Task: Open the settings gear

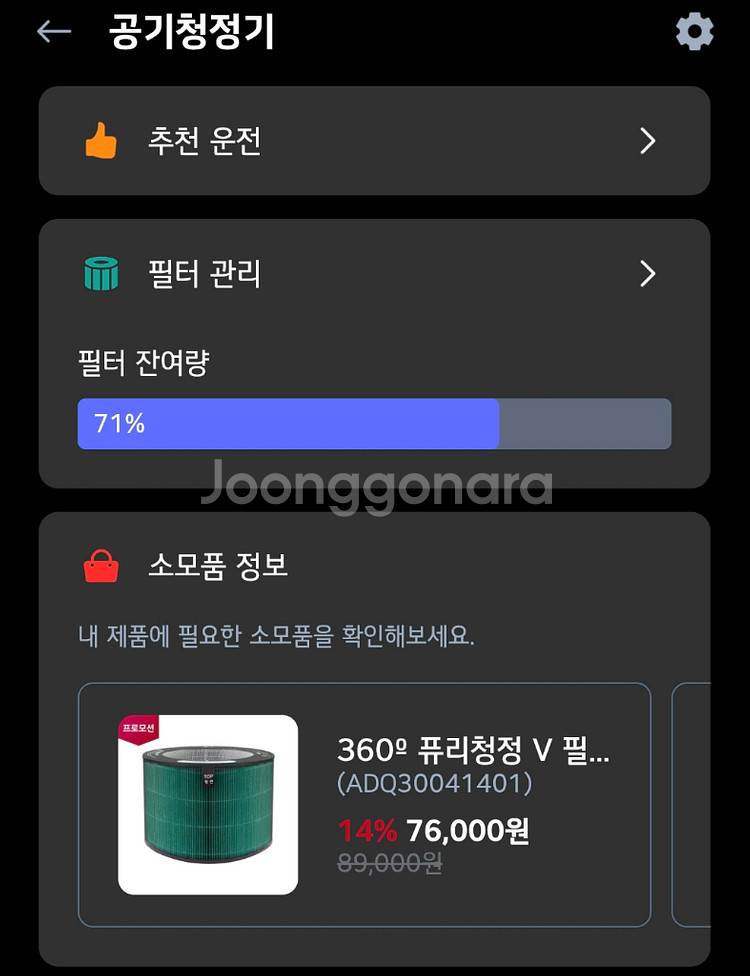Action: pyautogui.click(x=695, y=32)
